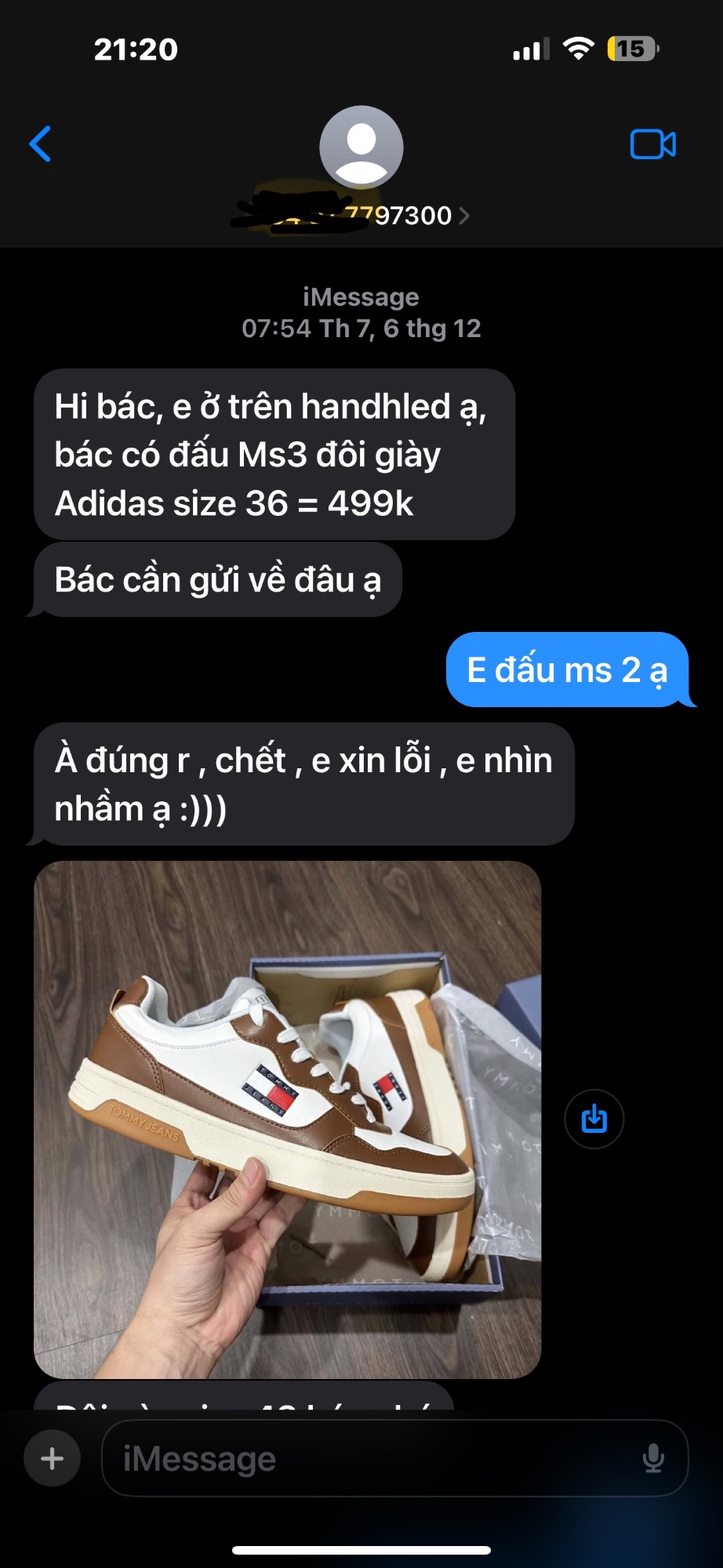Open the Tommy Jeans sneaker photo
This screenshot has height=1568, width=723.
tap(287, 1119)
